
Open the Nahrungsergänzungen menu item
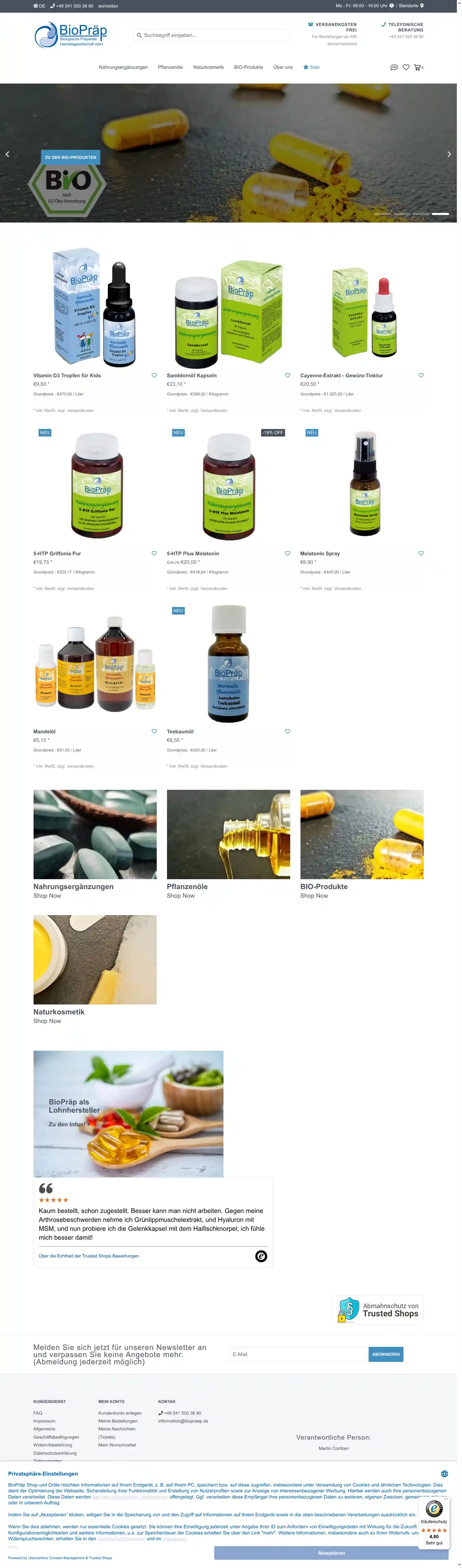(x=123, y=67)
